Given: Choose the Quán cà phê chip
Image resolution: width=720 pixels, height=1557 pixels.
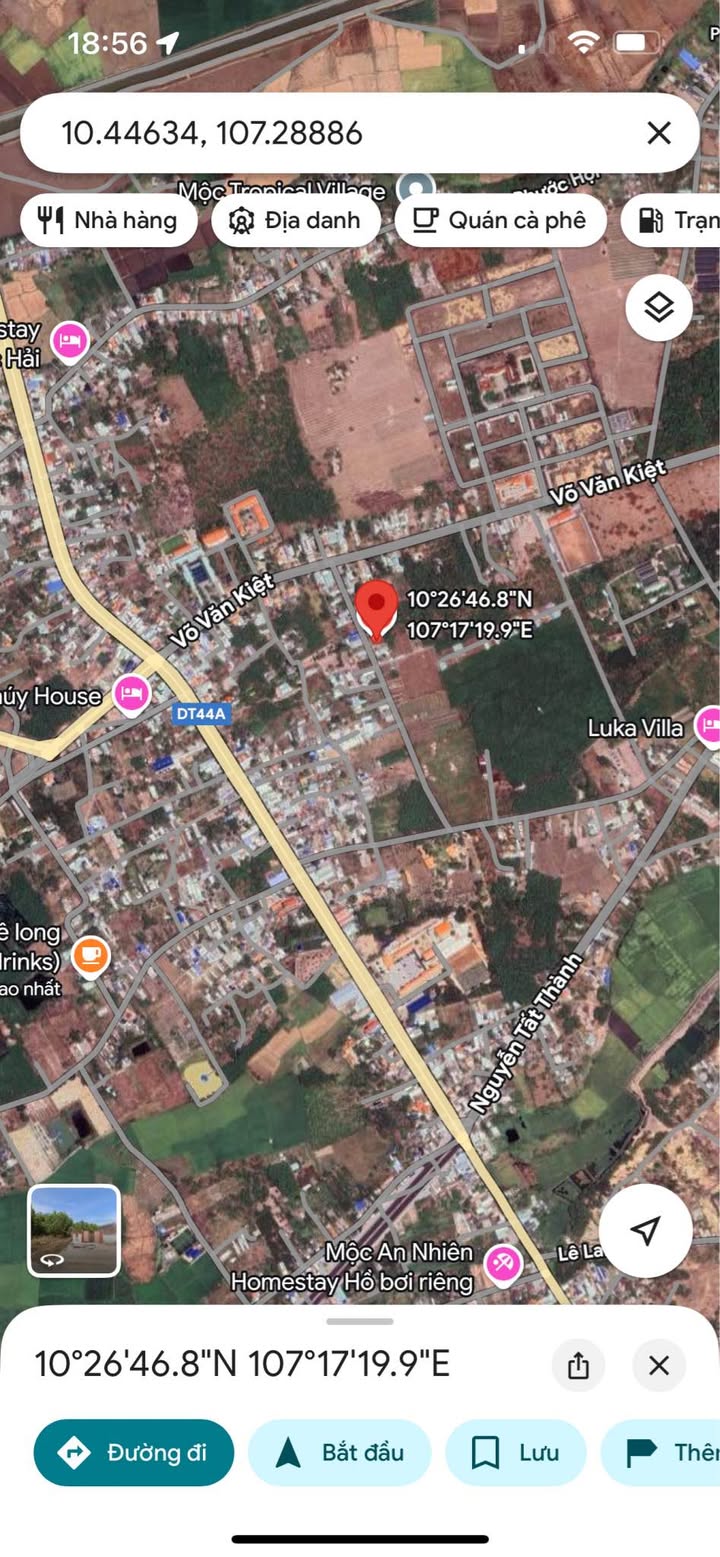Looking at the screenshot, I should (500, 220).
